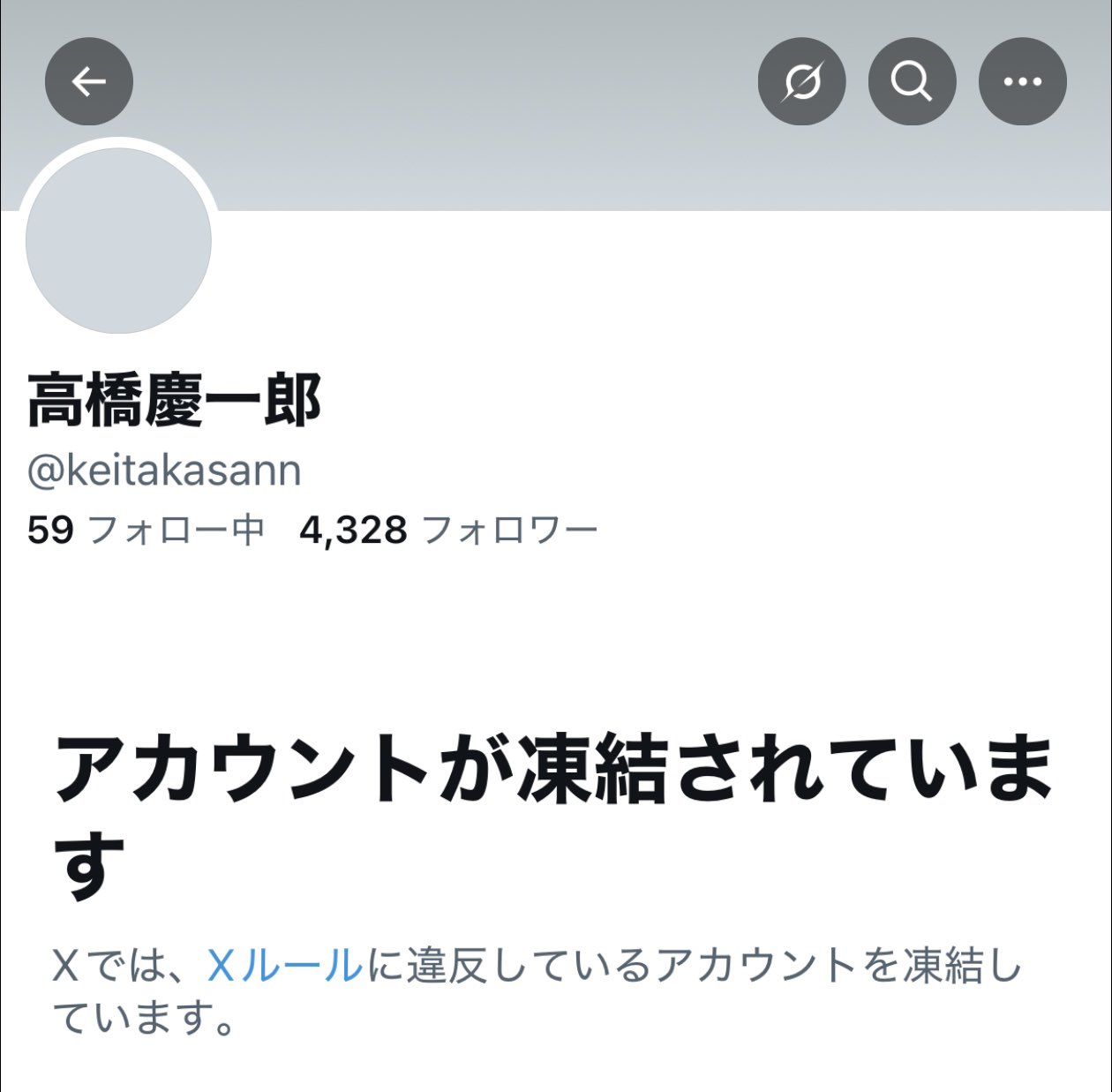Open the Xルール link
The width and height of the screenshot is (1112, 1092).
click(x=285, y=966)
